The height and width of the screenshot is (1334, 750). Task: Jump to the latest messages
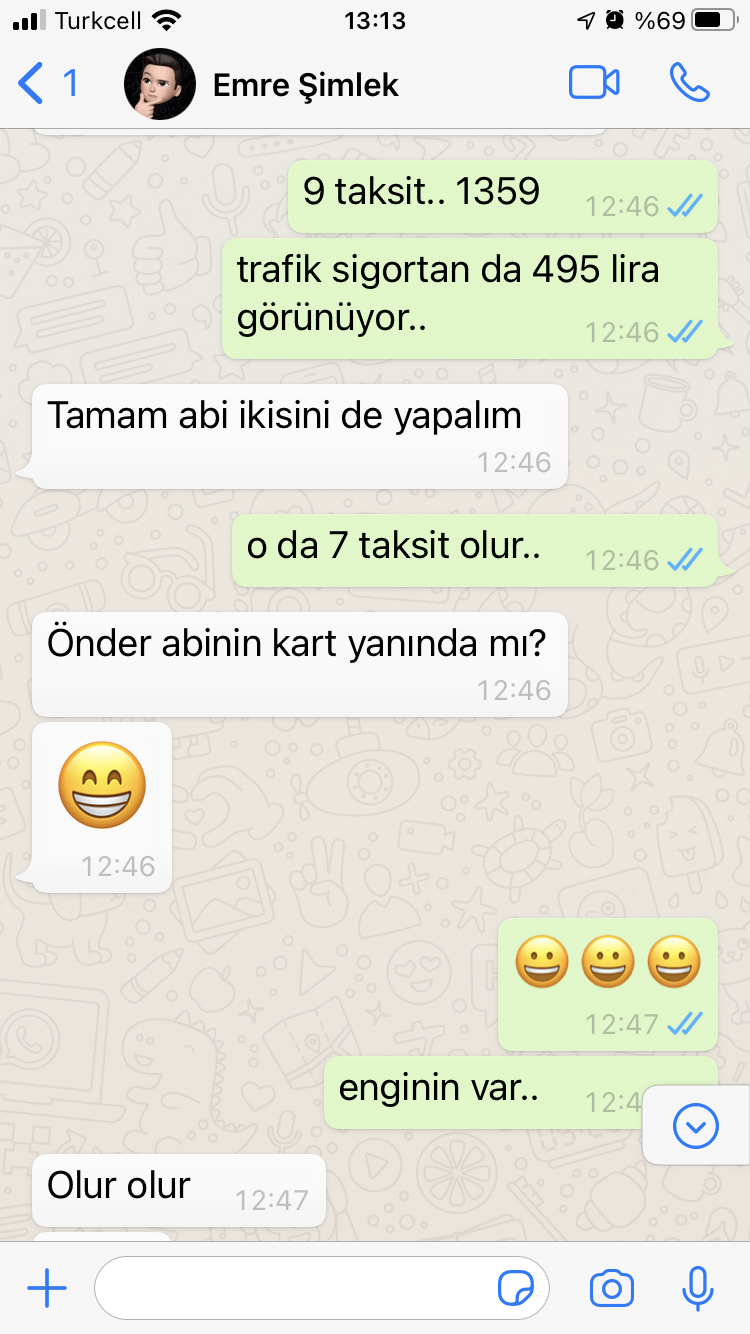tap(696, 1126)
